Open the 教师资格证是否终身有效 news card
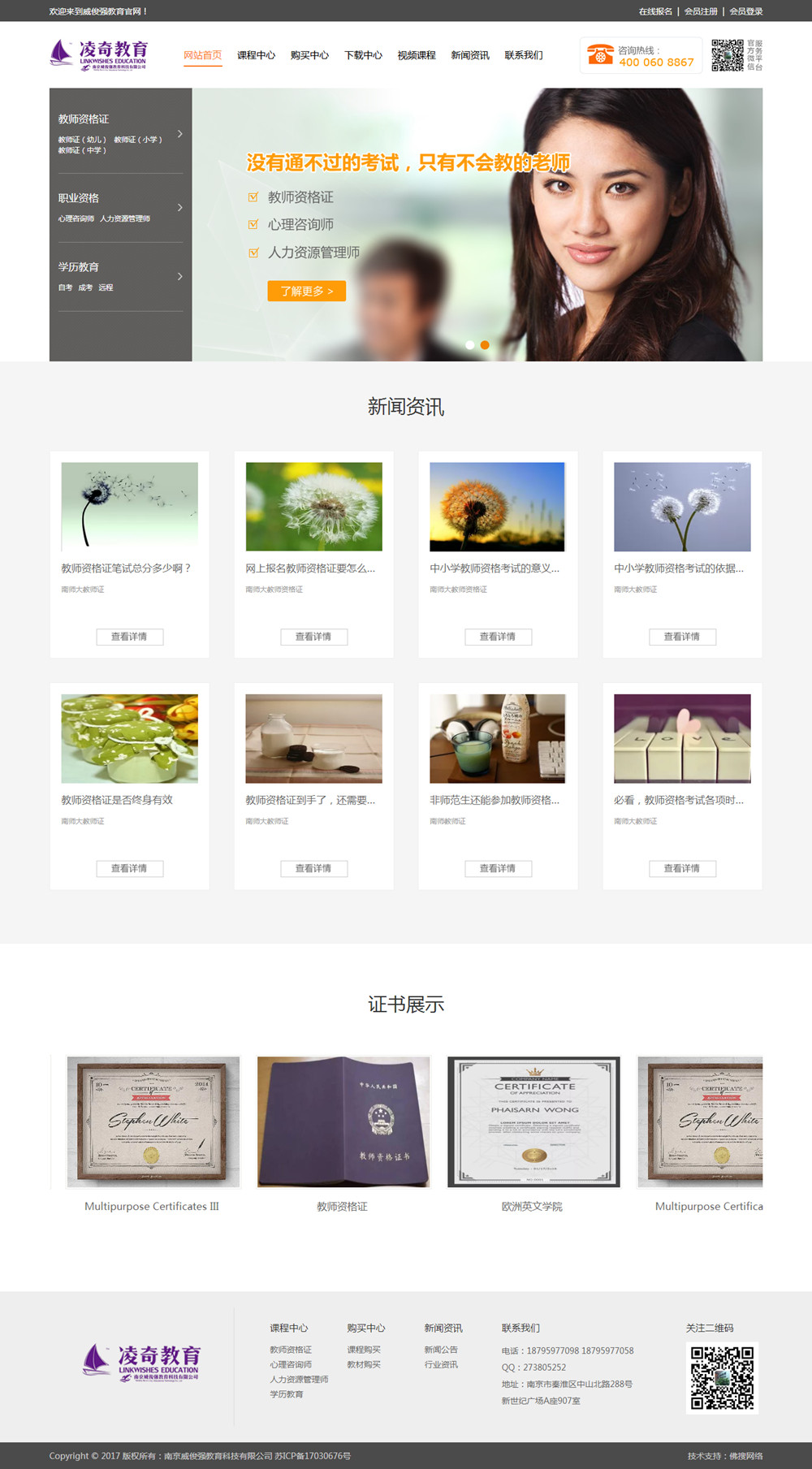The image size is (812, 1469). click(x=130, y=786)
